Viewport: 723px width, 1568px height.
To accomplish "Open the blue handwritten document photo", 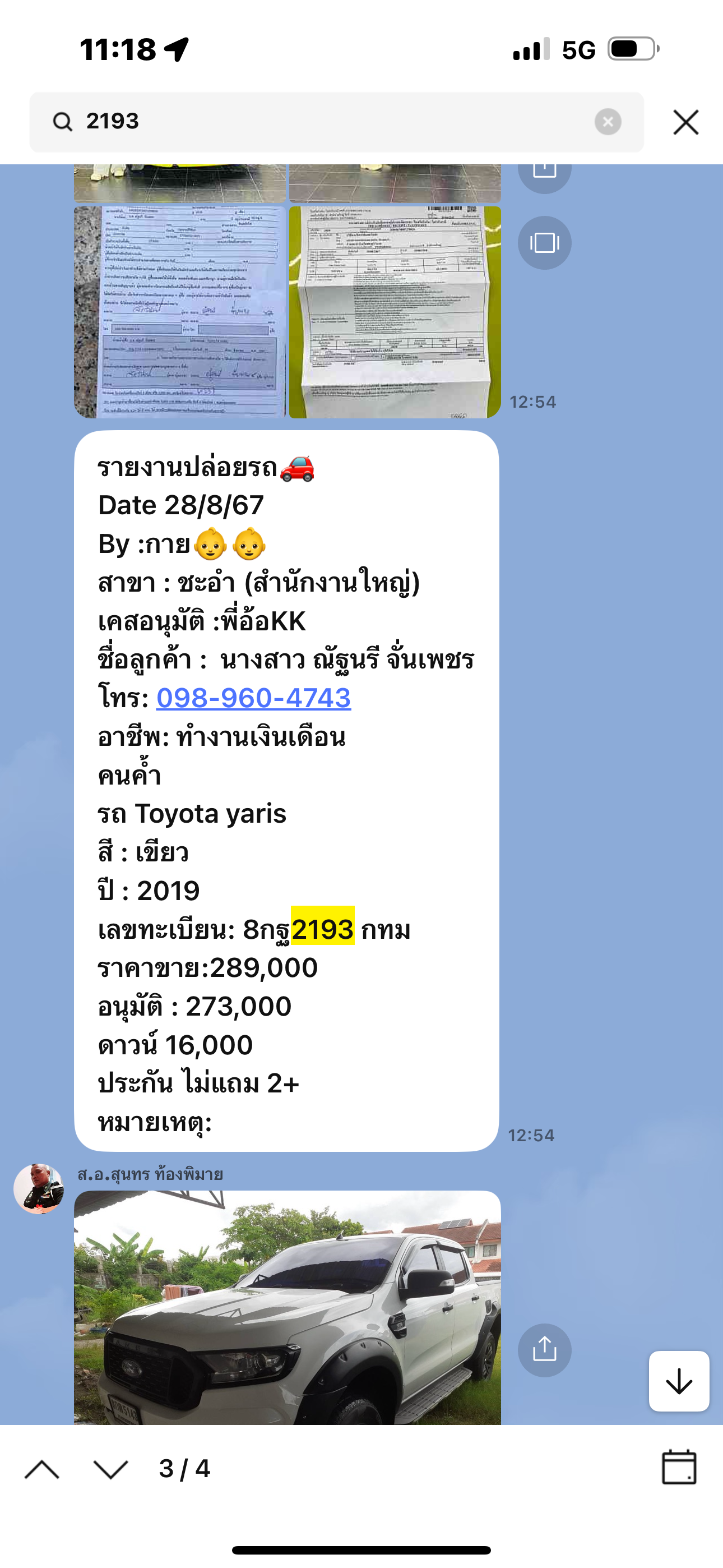I will [179, 312].
